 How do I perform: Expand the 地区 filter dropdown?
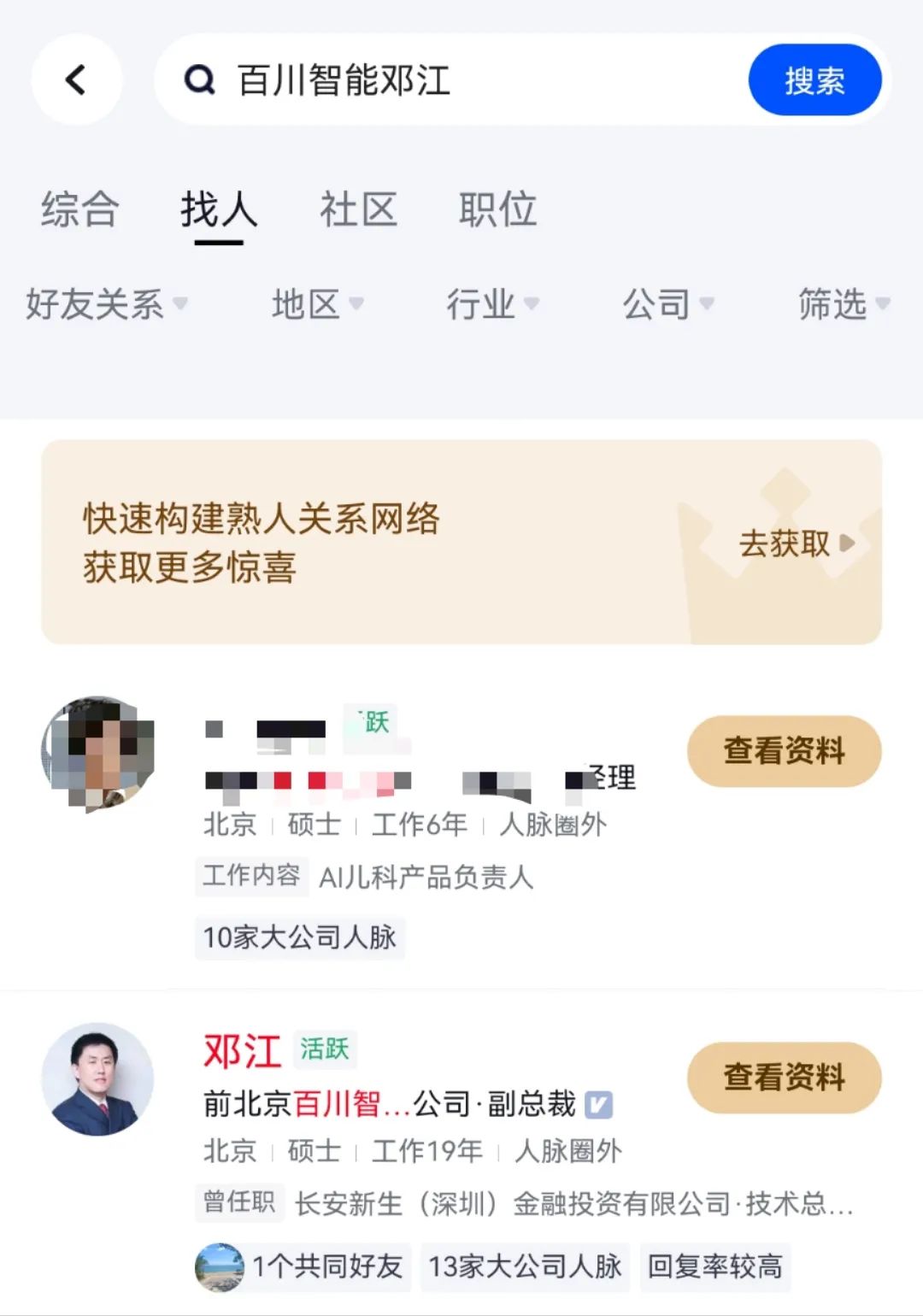[317, 303]
